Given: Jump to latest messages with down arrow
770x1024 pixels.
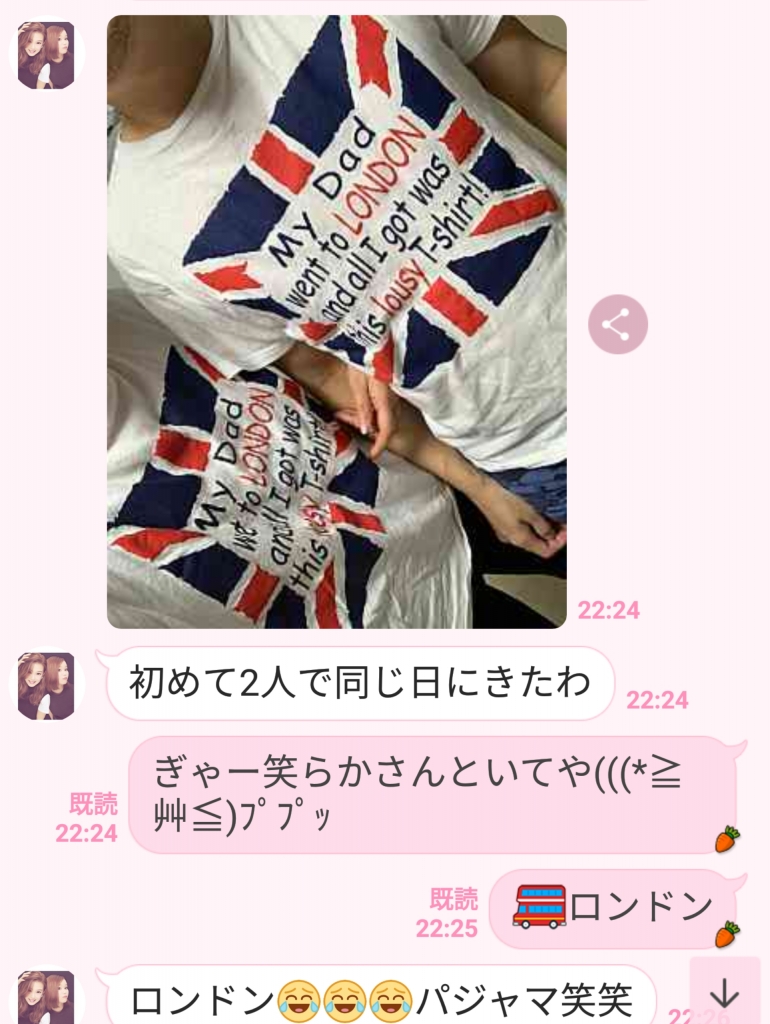Looking at the screenshot, I should pos(724,992).
